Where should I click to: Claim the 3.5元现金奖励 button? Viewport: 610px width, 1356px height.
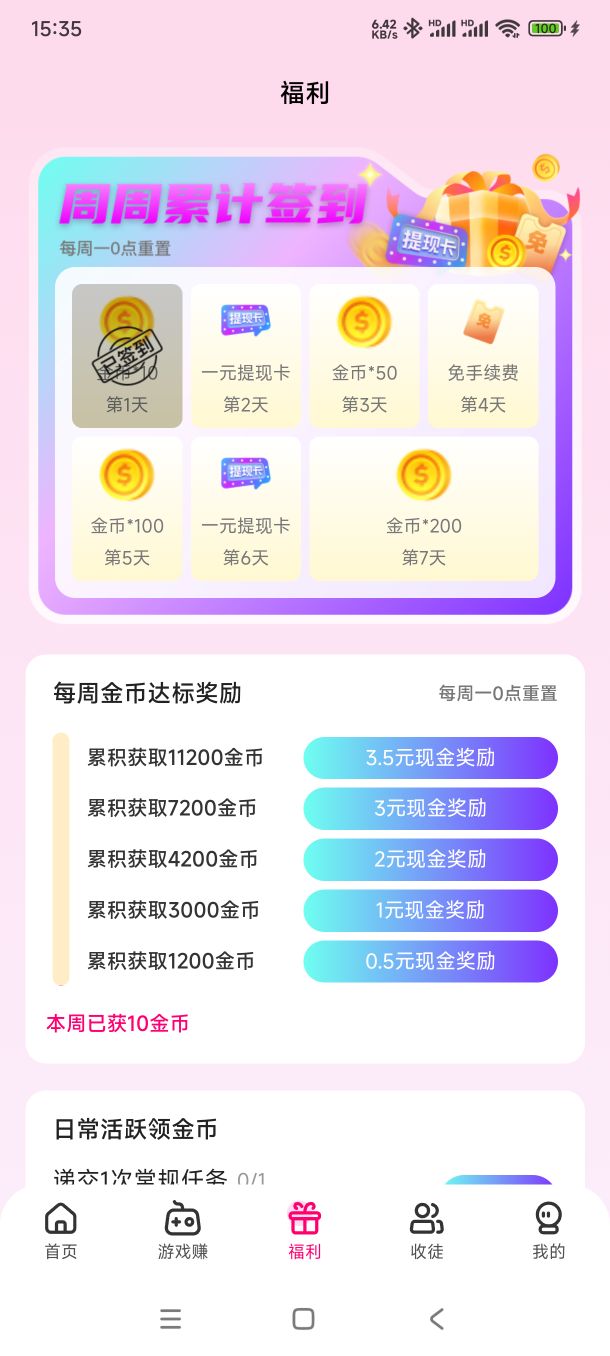click(430, 758)
